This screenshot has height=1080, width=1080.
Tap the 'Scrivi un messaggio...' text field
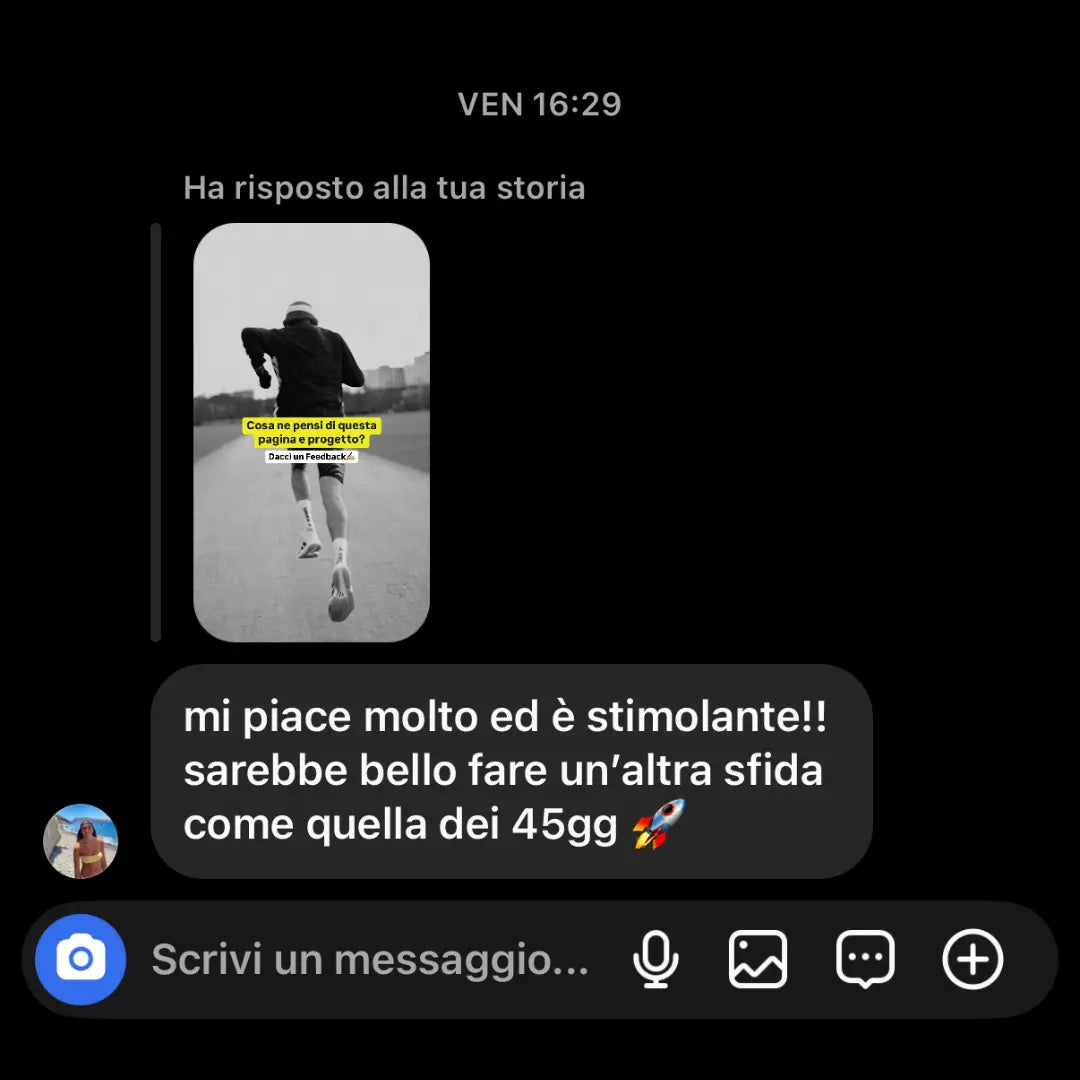[370, 960]
